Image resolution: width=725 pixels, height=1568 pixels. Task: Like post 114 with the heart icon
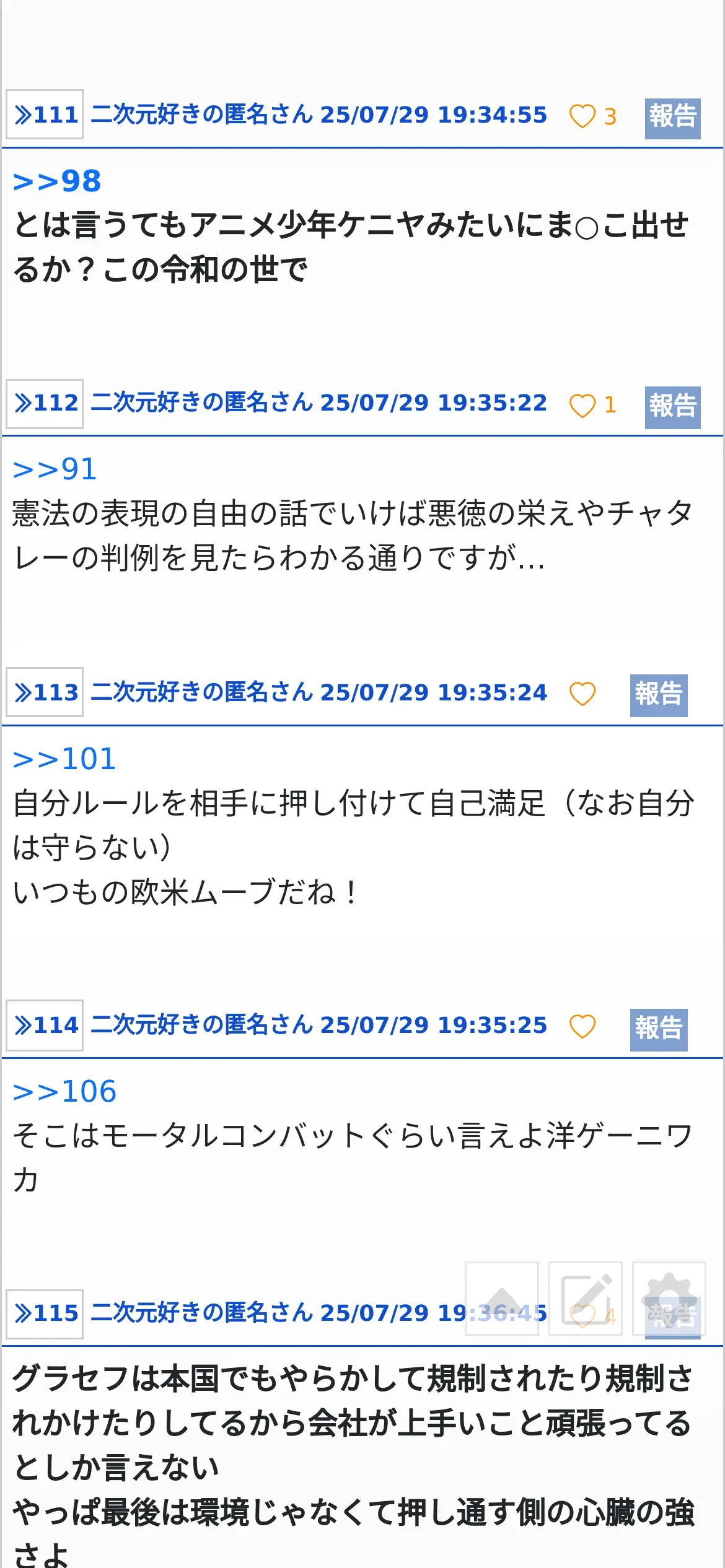coord(582,1027)
